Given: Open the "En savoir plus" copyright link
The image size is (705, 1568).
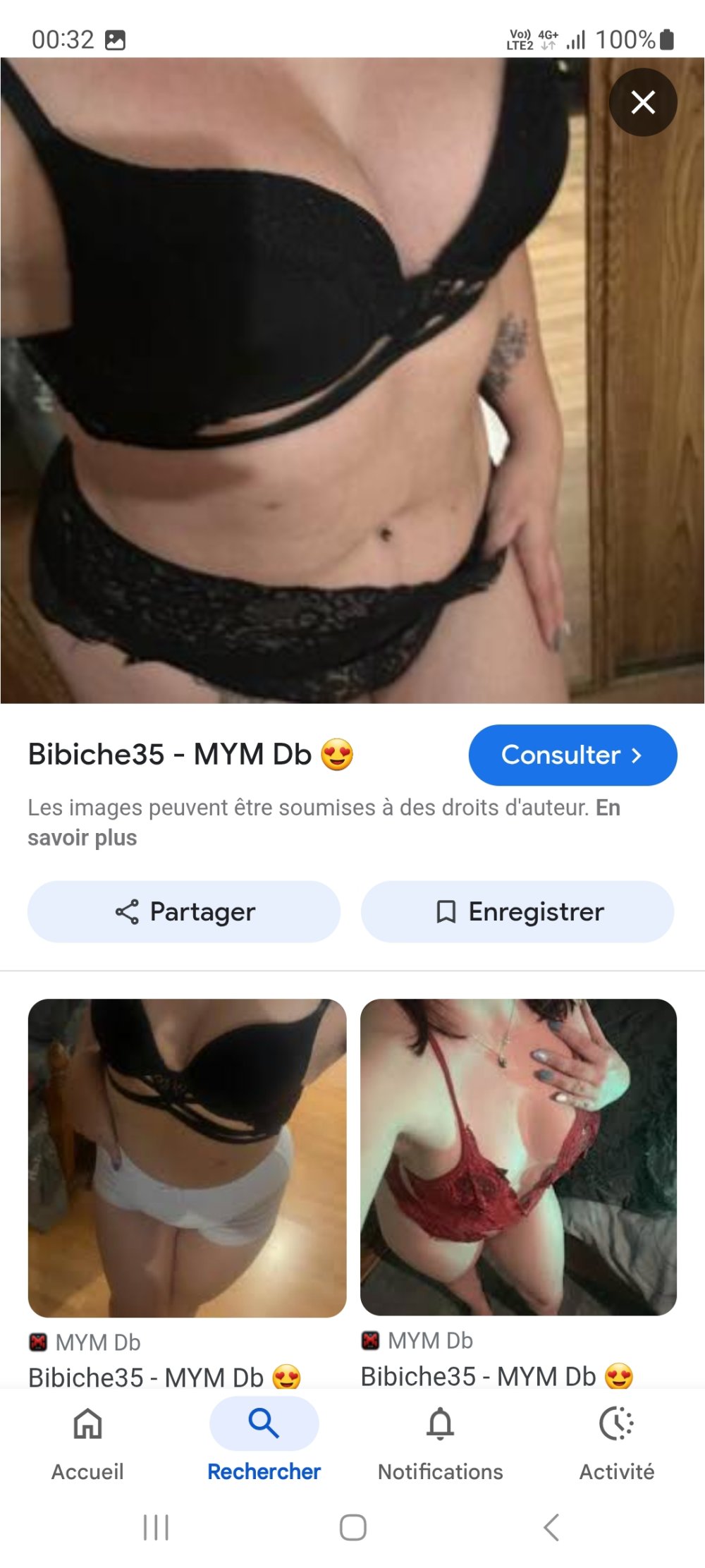Looking at the screenshot, I should (x=82, y=838).
